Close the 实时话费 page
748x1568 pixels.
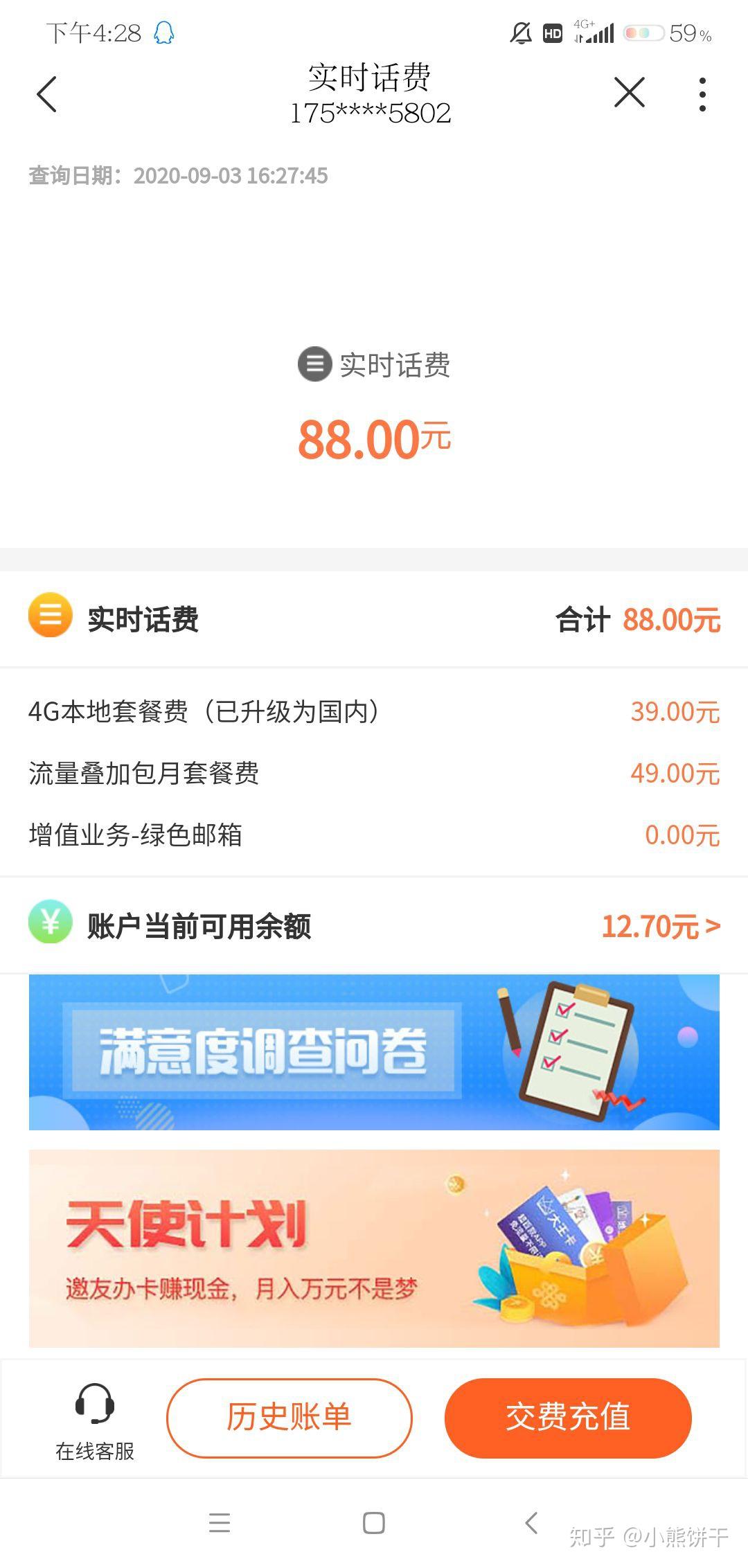coord(629,93)
